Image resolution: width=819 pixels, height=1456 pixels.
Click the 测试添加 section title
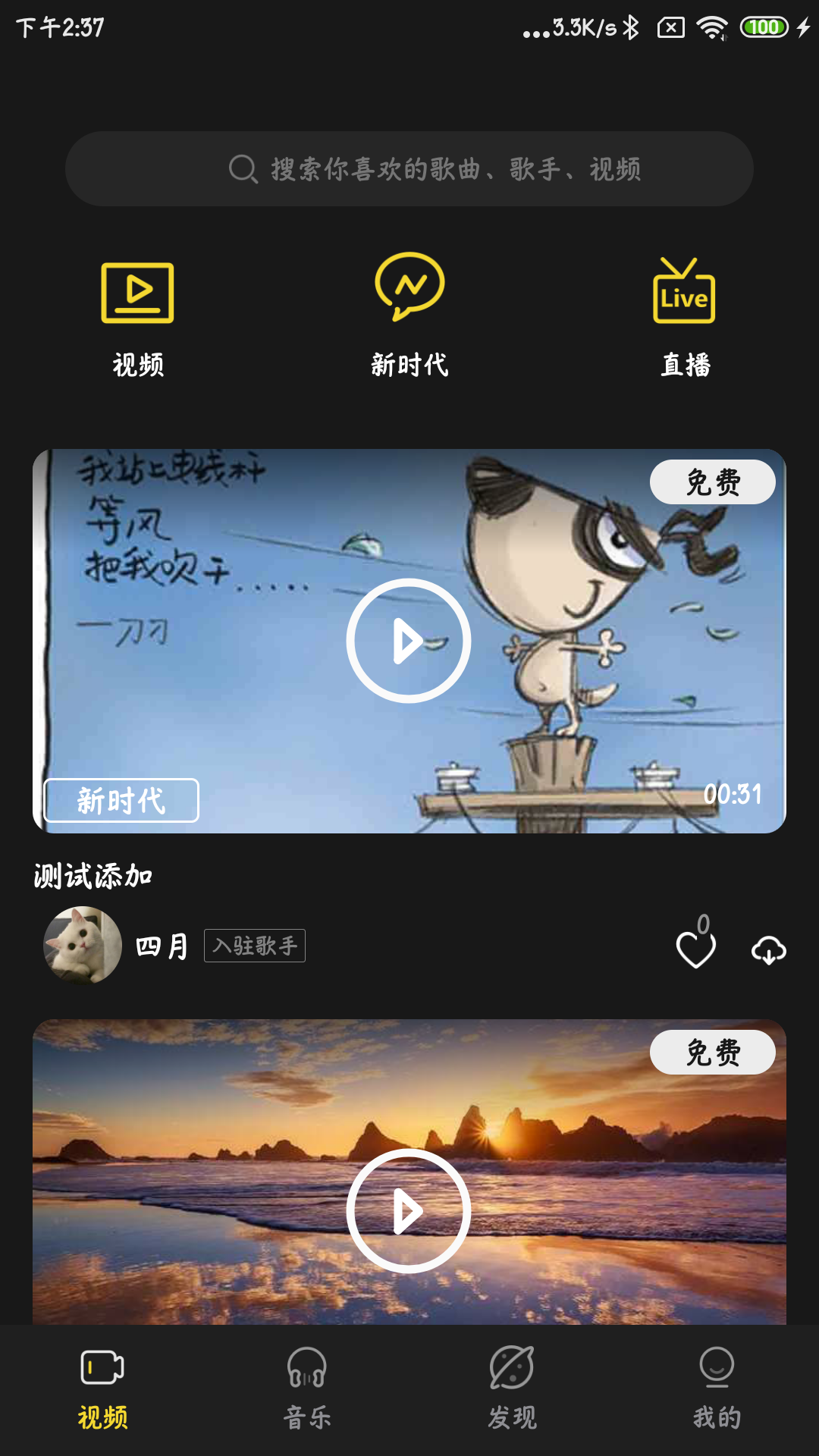pos(93,874)
